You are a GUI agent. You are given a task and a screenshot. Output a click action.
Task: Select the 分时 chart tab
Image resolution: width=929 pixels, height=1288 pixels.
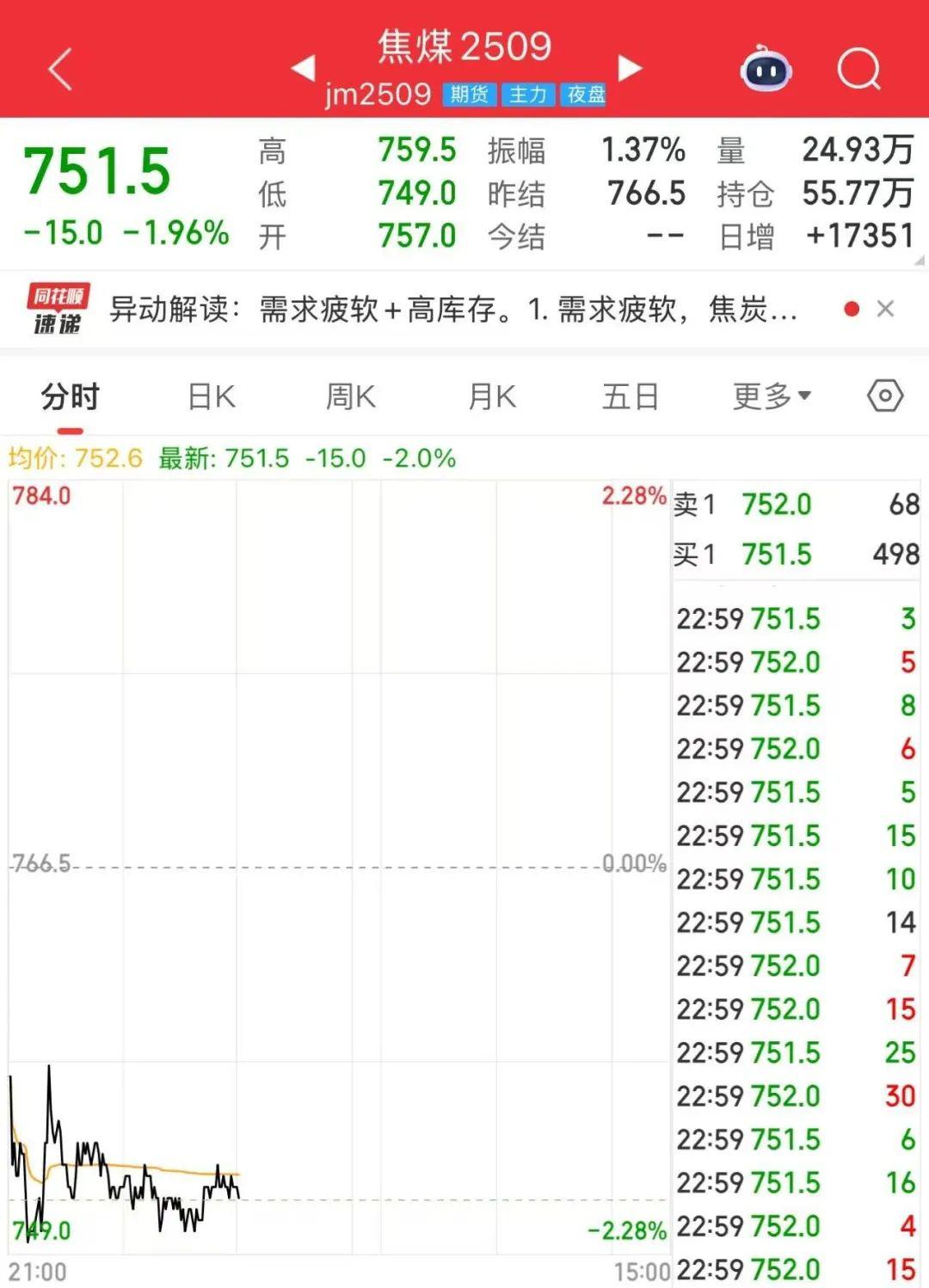[71, 397]
